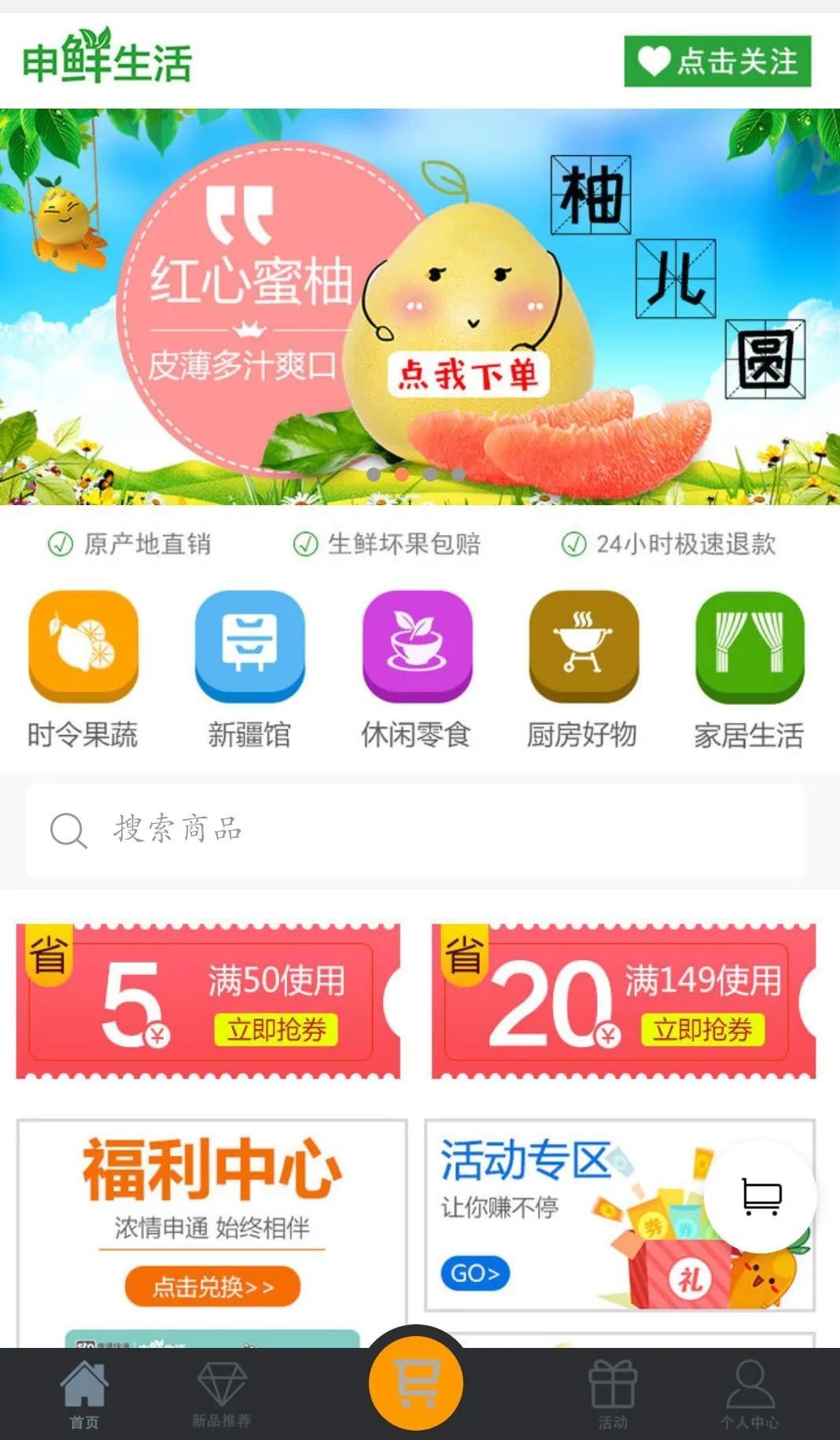The height and width of the screenshot is (1440, 840).
Task: Go to the 厨房好物 category
Action: [x=583, y=669]
